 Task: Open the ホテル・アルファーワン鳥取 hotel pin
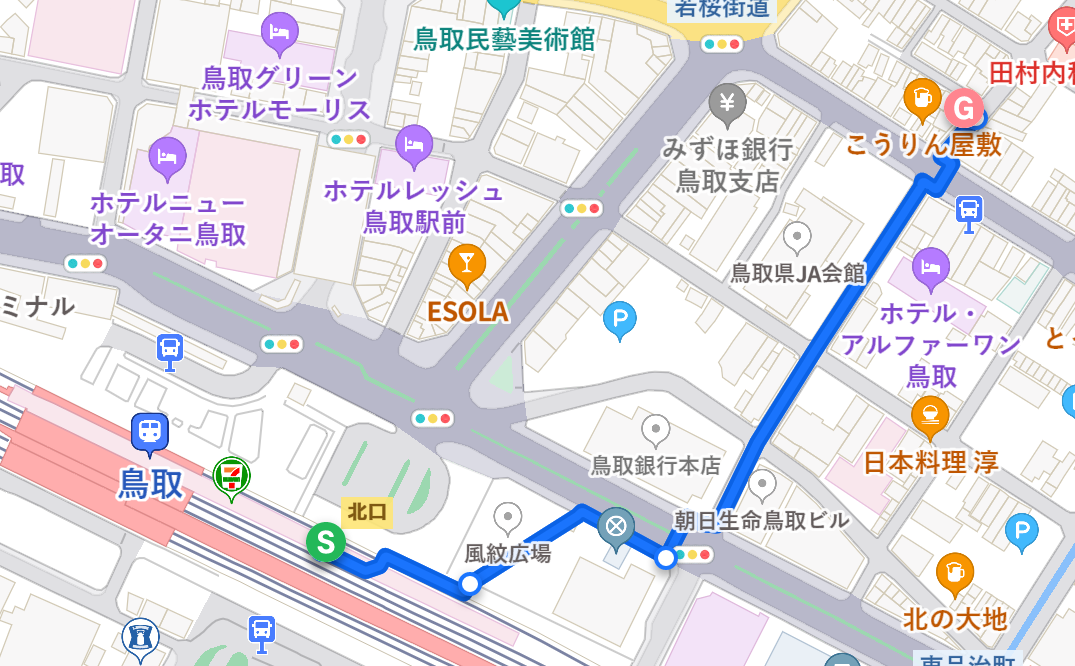click(931, 266)
